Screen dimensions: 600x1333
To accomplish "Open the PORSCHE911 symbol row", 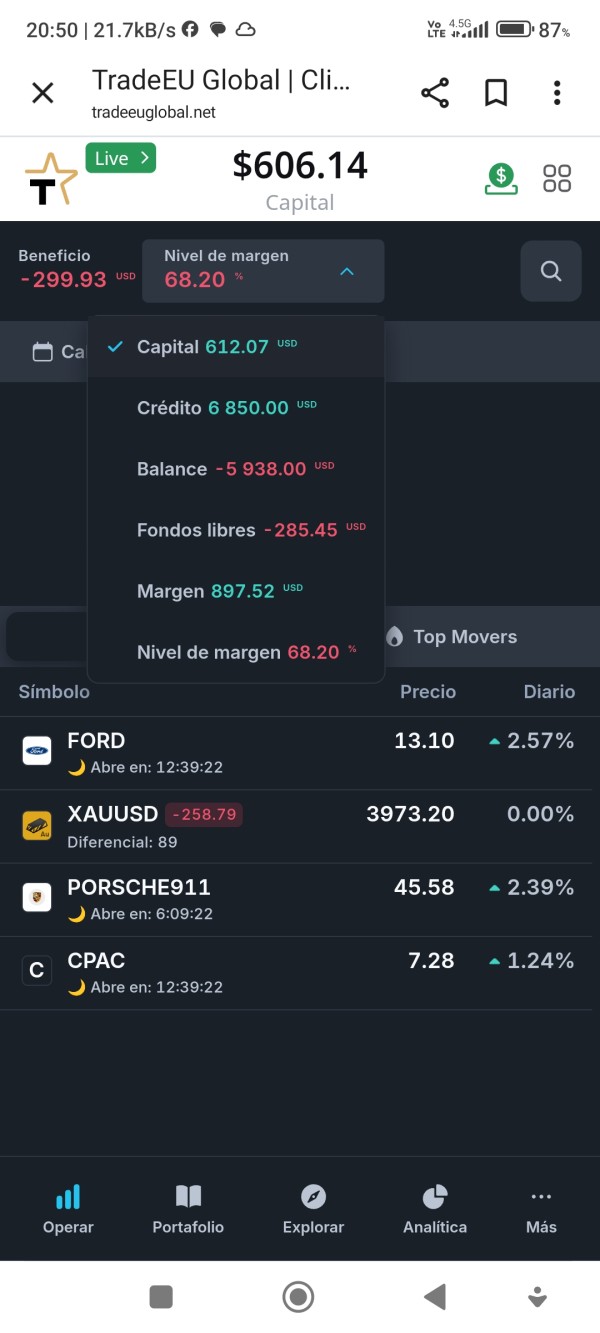I will [300, 900].
